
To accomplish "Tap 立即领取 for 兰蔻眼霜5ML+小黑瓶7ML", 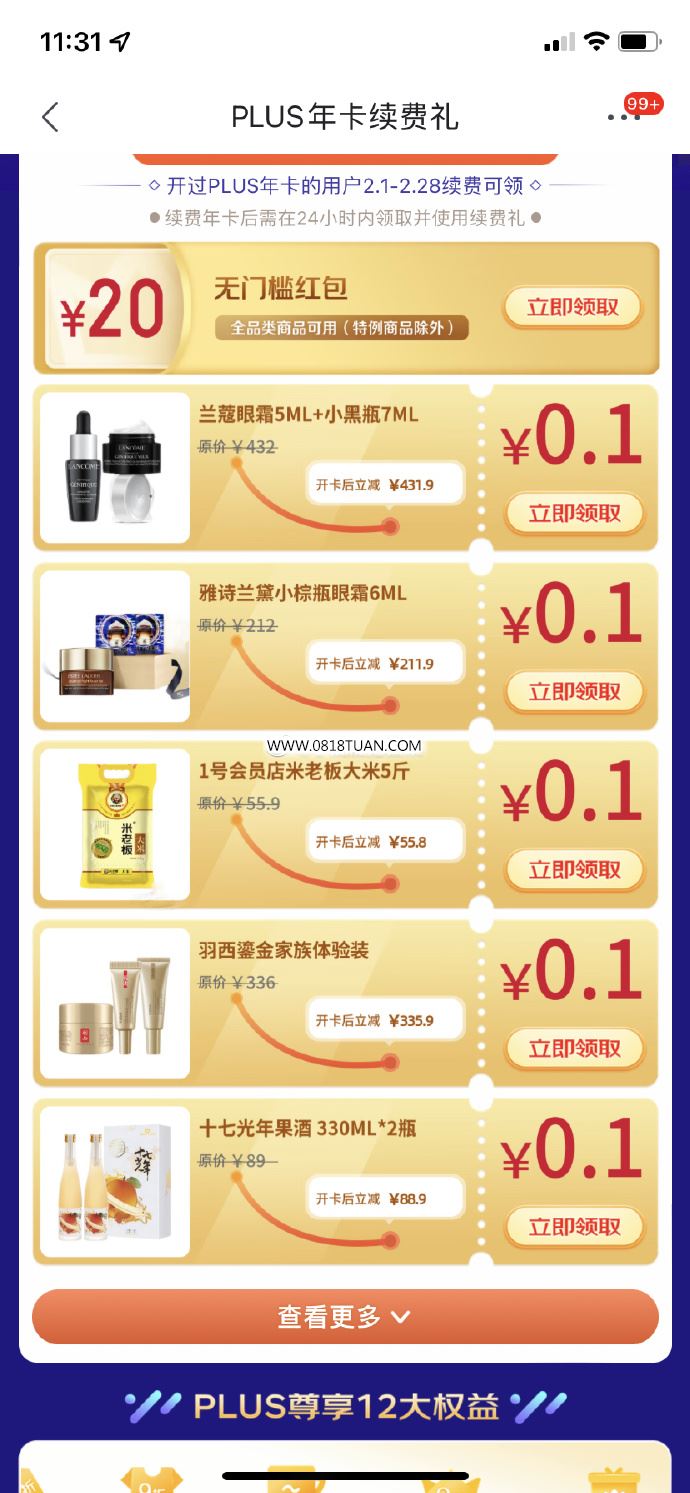I will pyautogui.click(x=574, y=513).
